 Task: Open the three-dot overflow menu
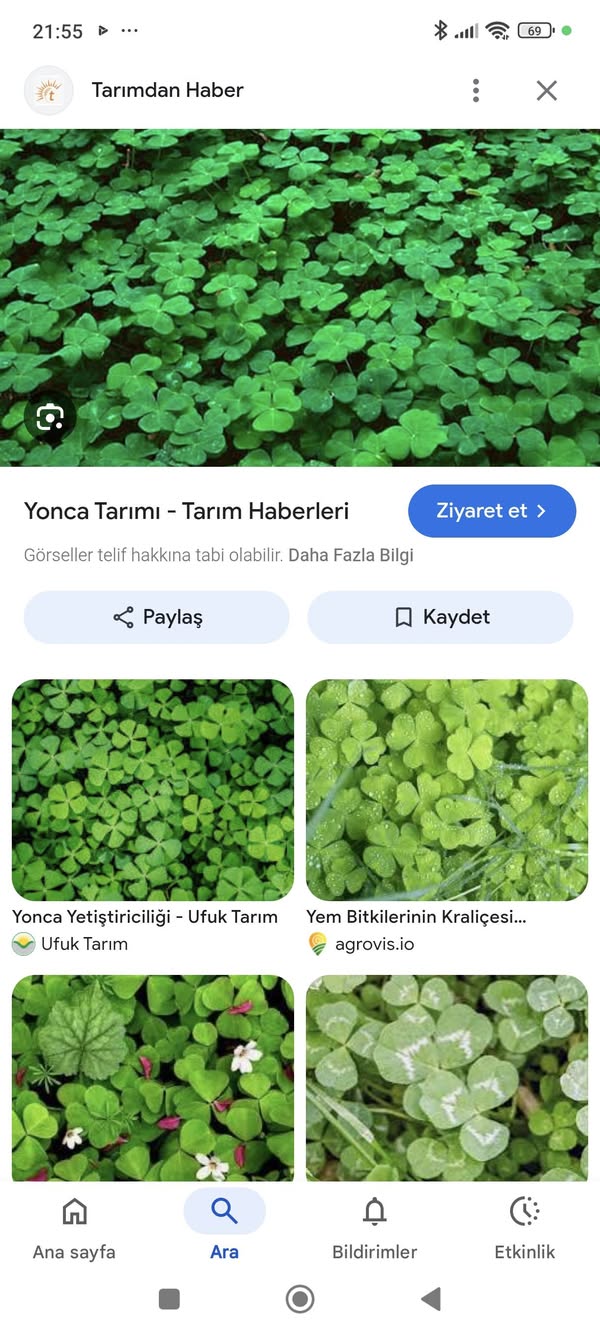tap(476, 91)
